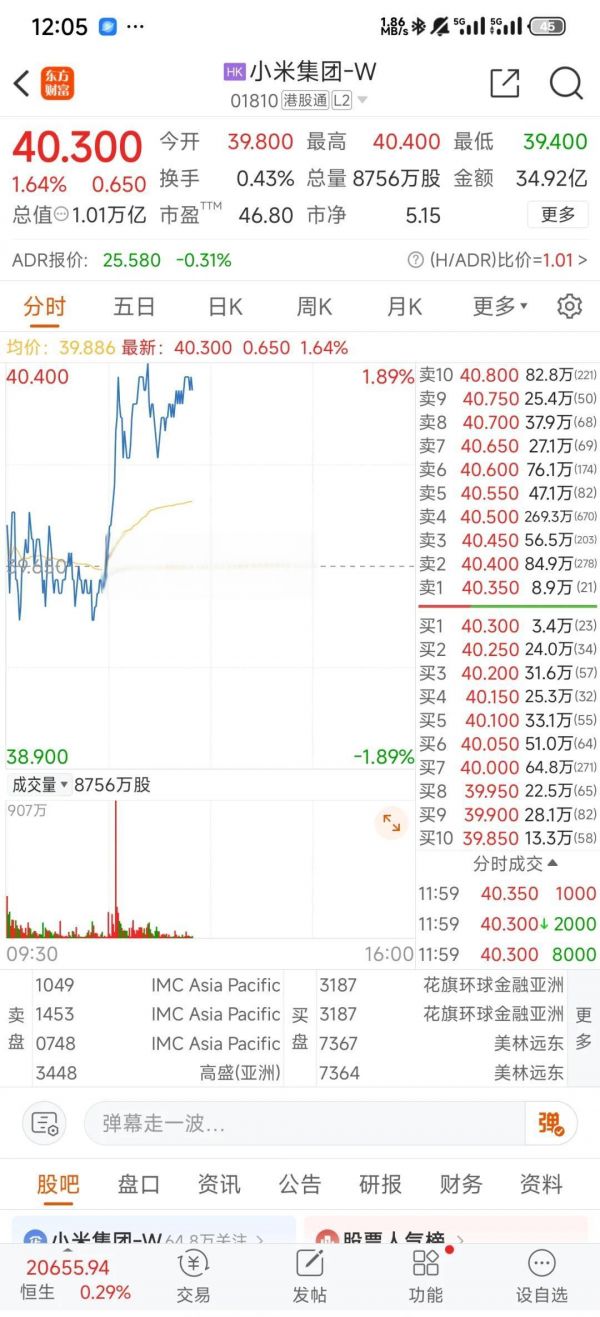Tap the 弹幕走一波 comment input field
600x1317 pixels.
pos(304,1123)
